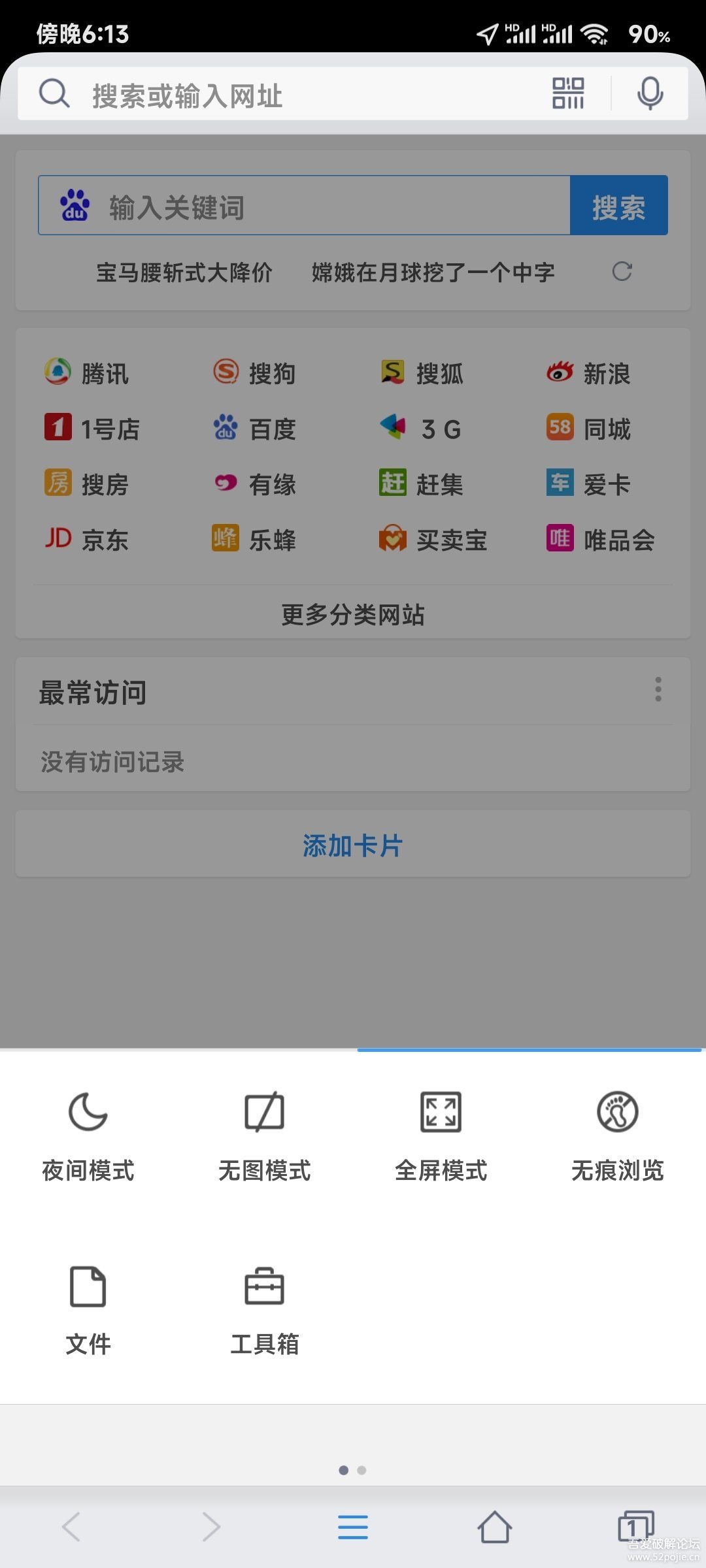Tap the menu page indicator dots
The width and height of the screenshot is (706, 1568).
point(353,1470)
